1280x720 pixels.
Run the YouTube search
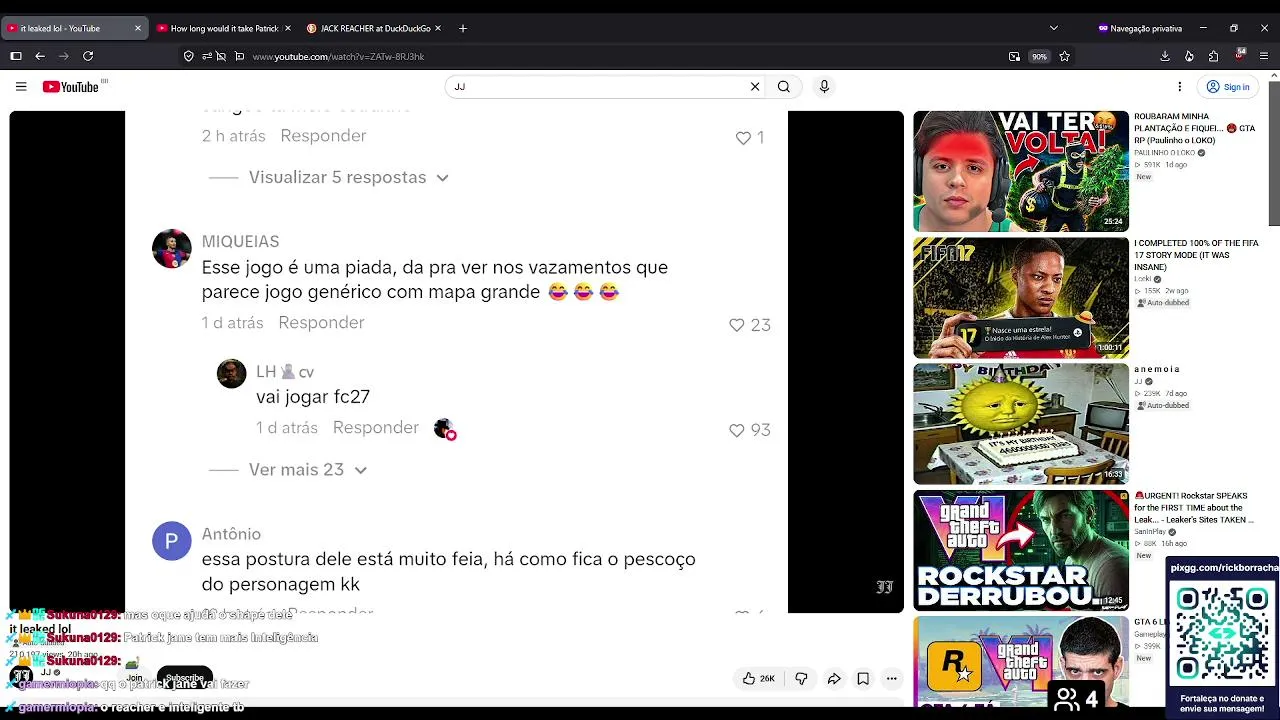click(x=784, y=87)
